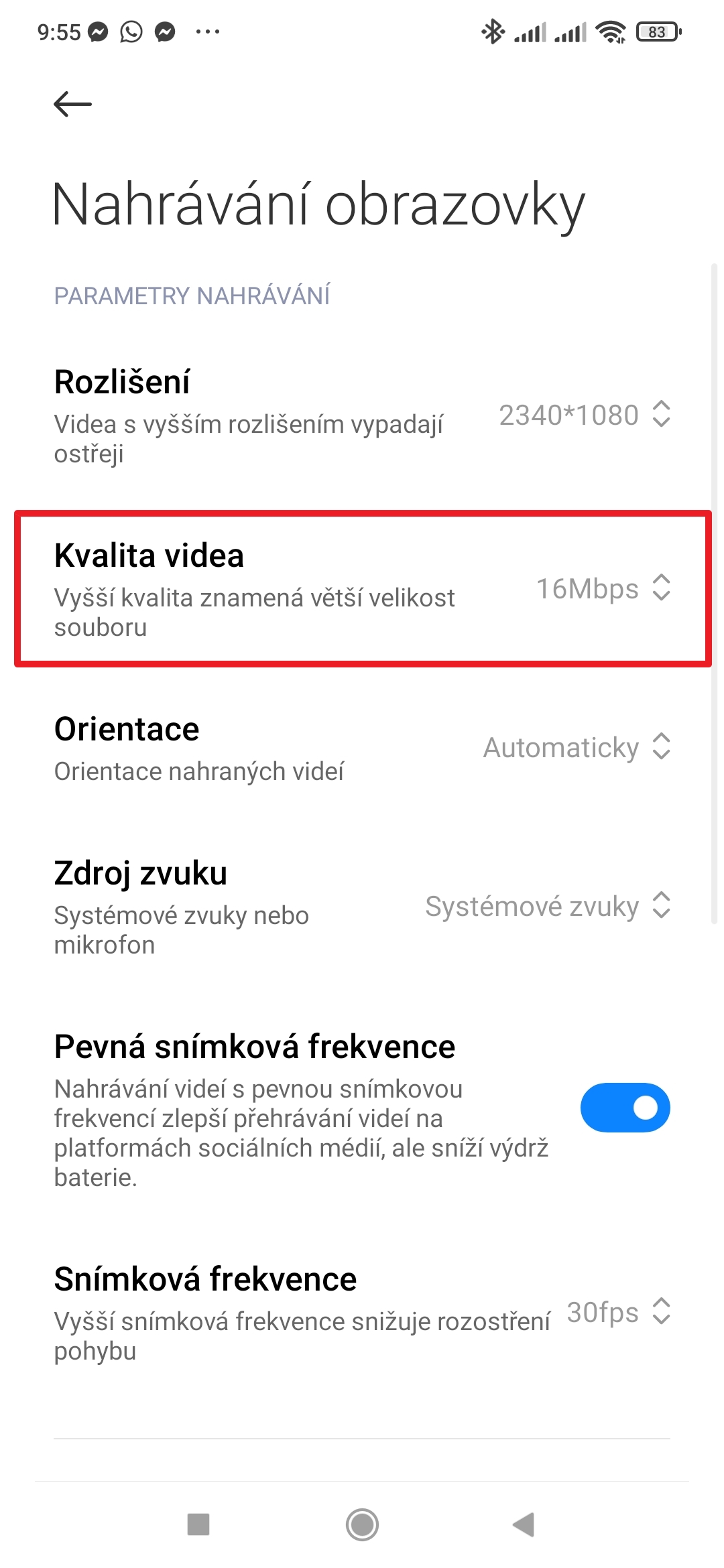
Task: Select the Orientace orientation option
Action: [576, 747]
